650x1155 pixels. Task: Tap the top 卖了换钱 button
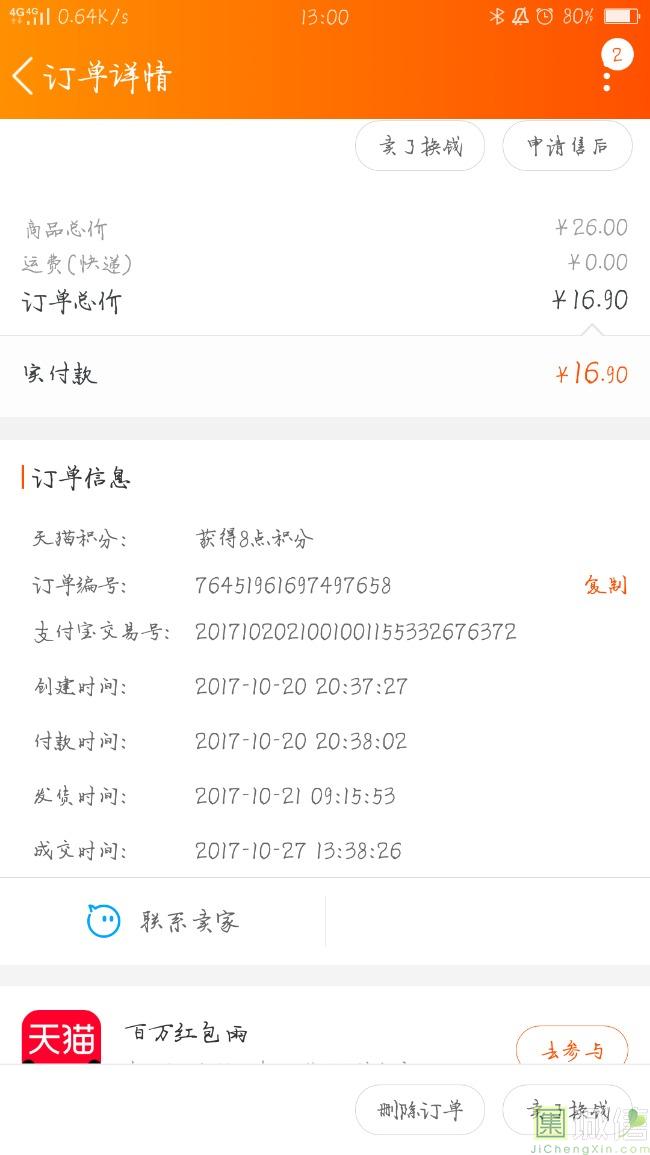pos(420,146)
